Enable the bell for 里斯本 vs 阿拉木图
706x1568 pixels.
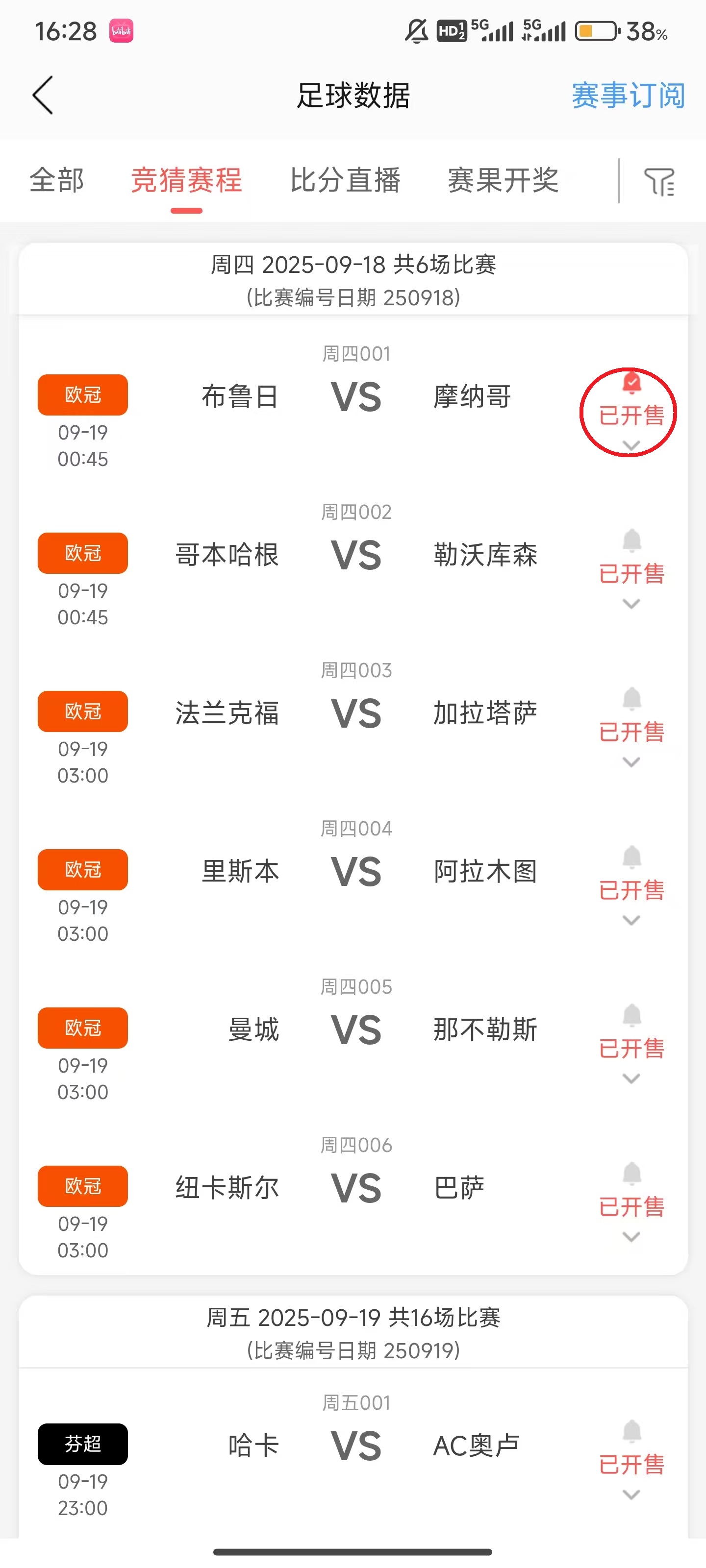coord(631,857)
